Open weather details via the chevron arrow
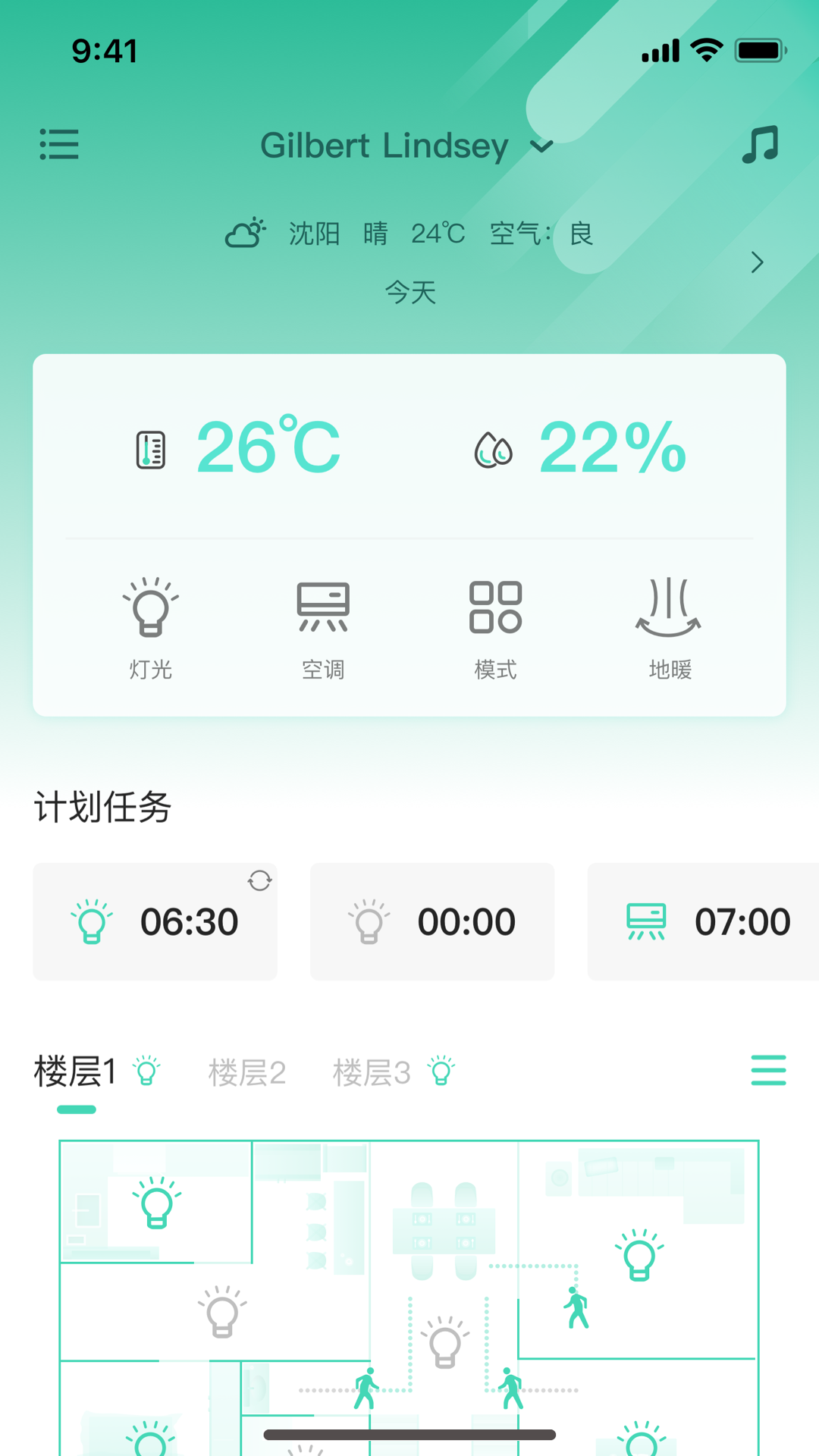Screen dimensions: 819x1456 [757, 262]
